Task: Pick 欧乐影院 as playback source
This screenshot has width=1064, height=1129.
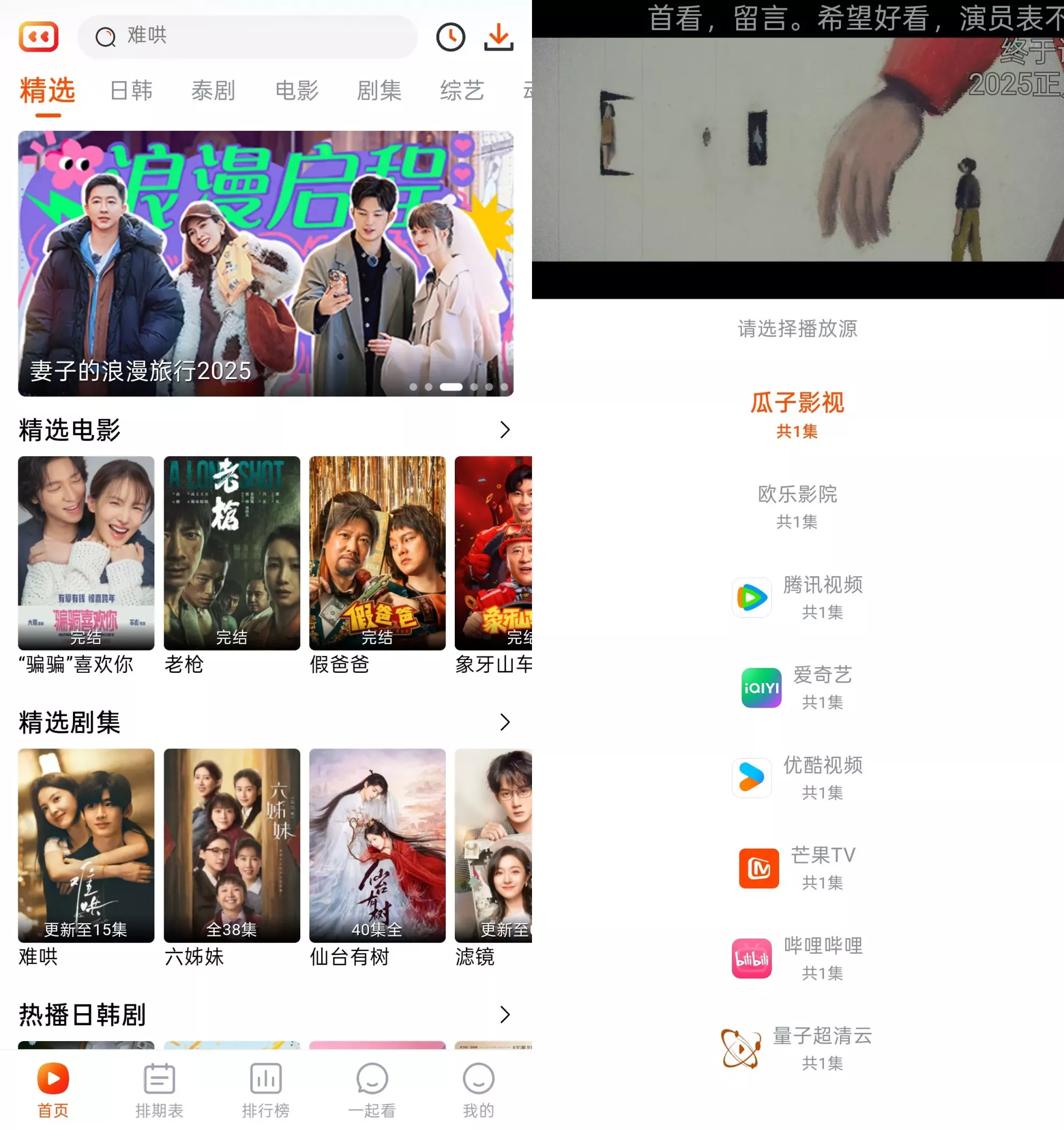Action: click(x=797, y=507)
